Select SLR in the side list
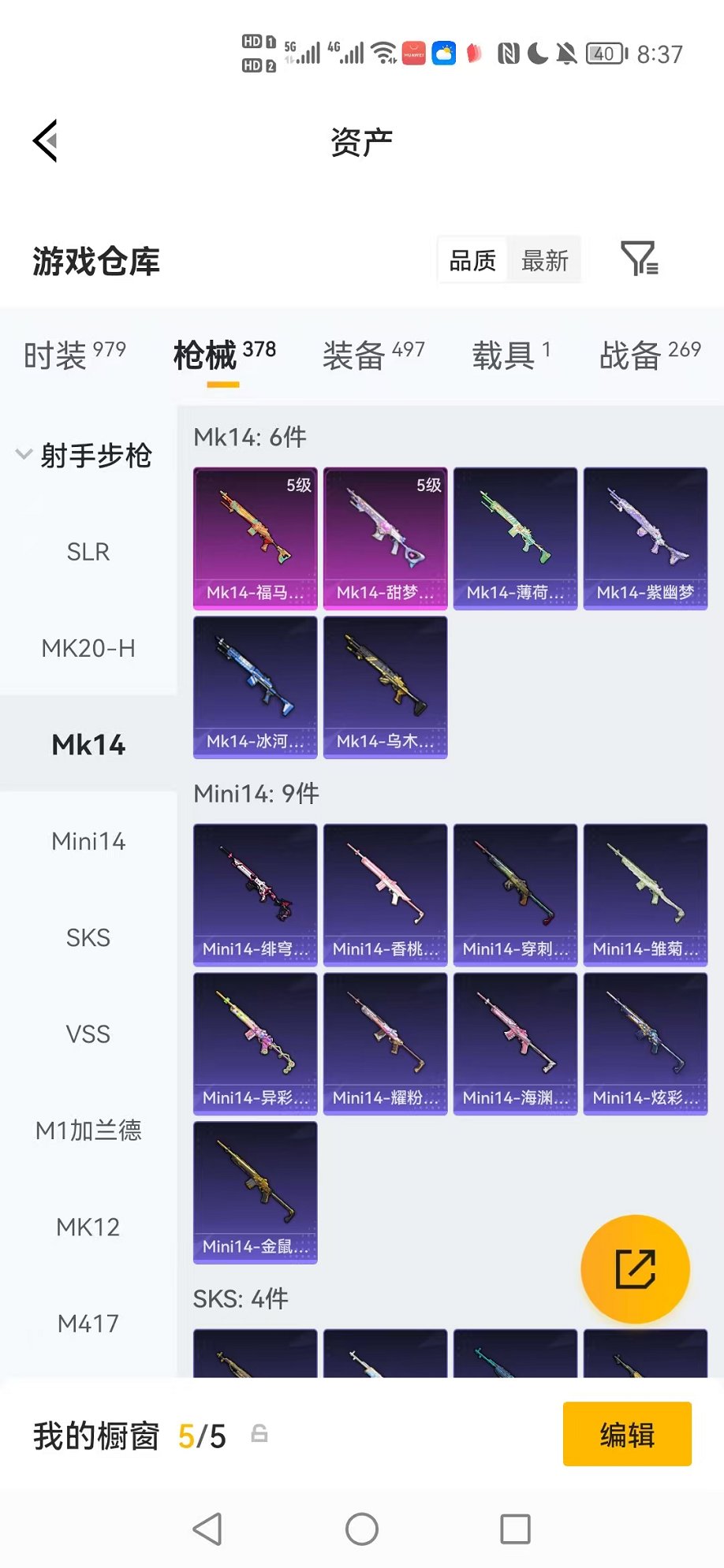 [88, 552]
